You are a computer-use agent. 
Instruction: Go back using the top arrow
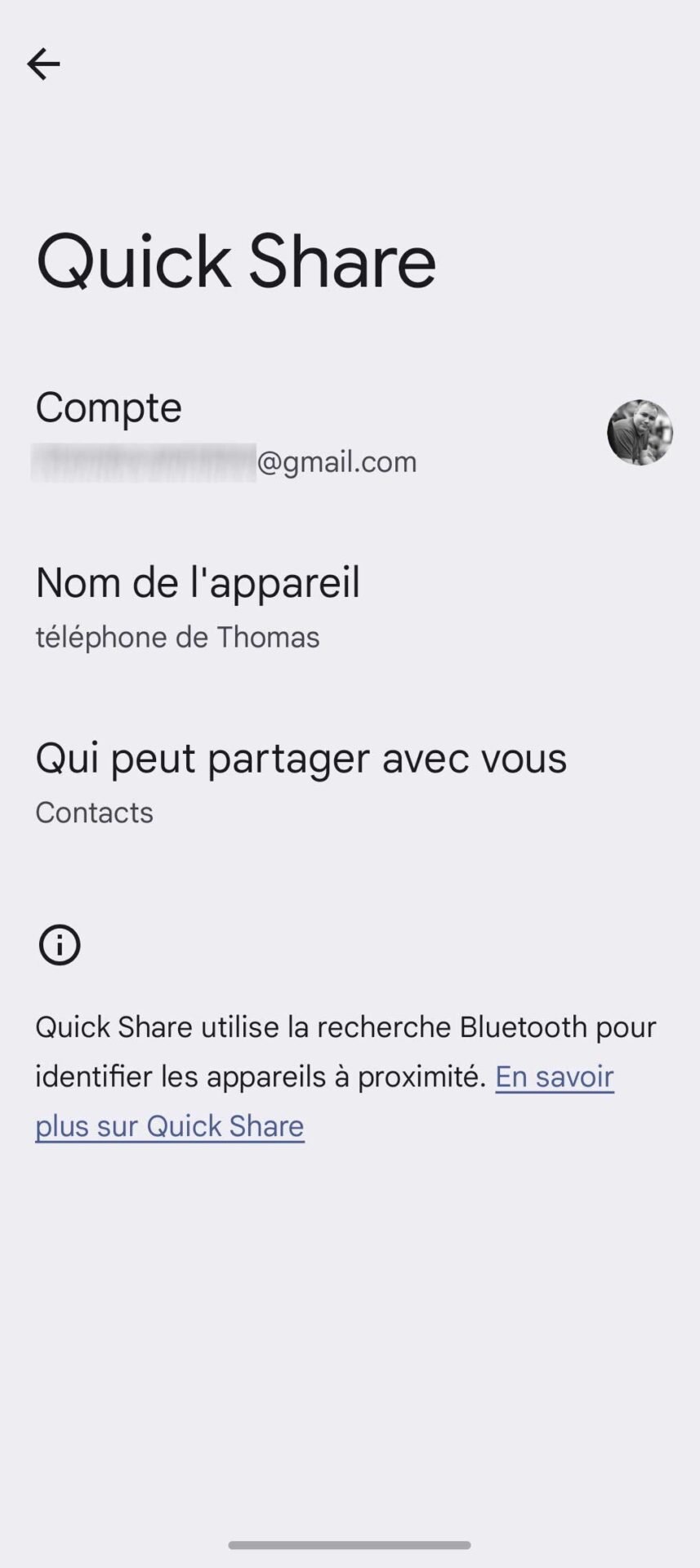(x=43, y=64)
